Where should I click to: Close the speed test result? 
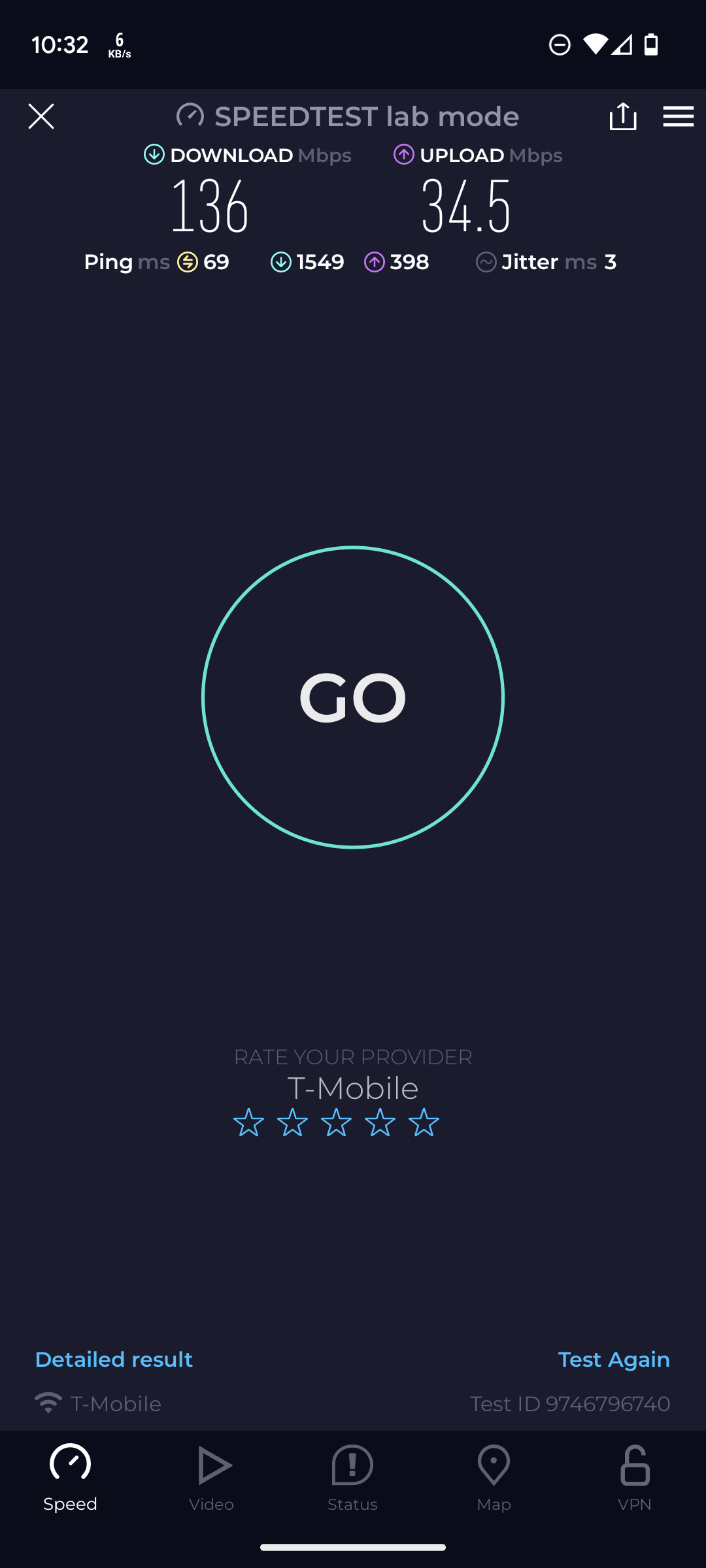point(41,116)
